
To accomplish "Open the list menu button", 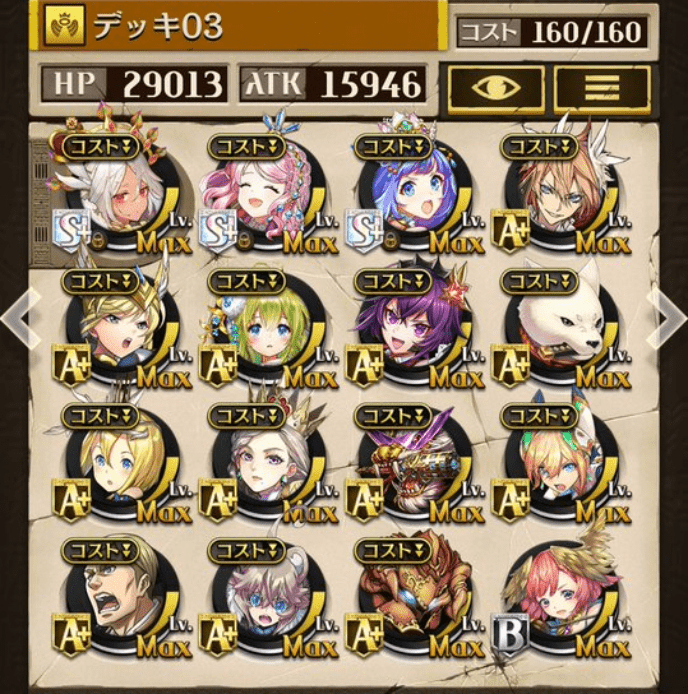I will (601, 87).
